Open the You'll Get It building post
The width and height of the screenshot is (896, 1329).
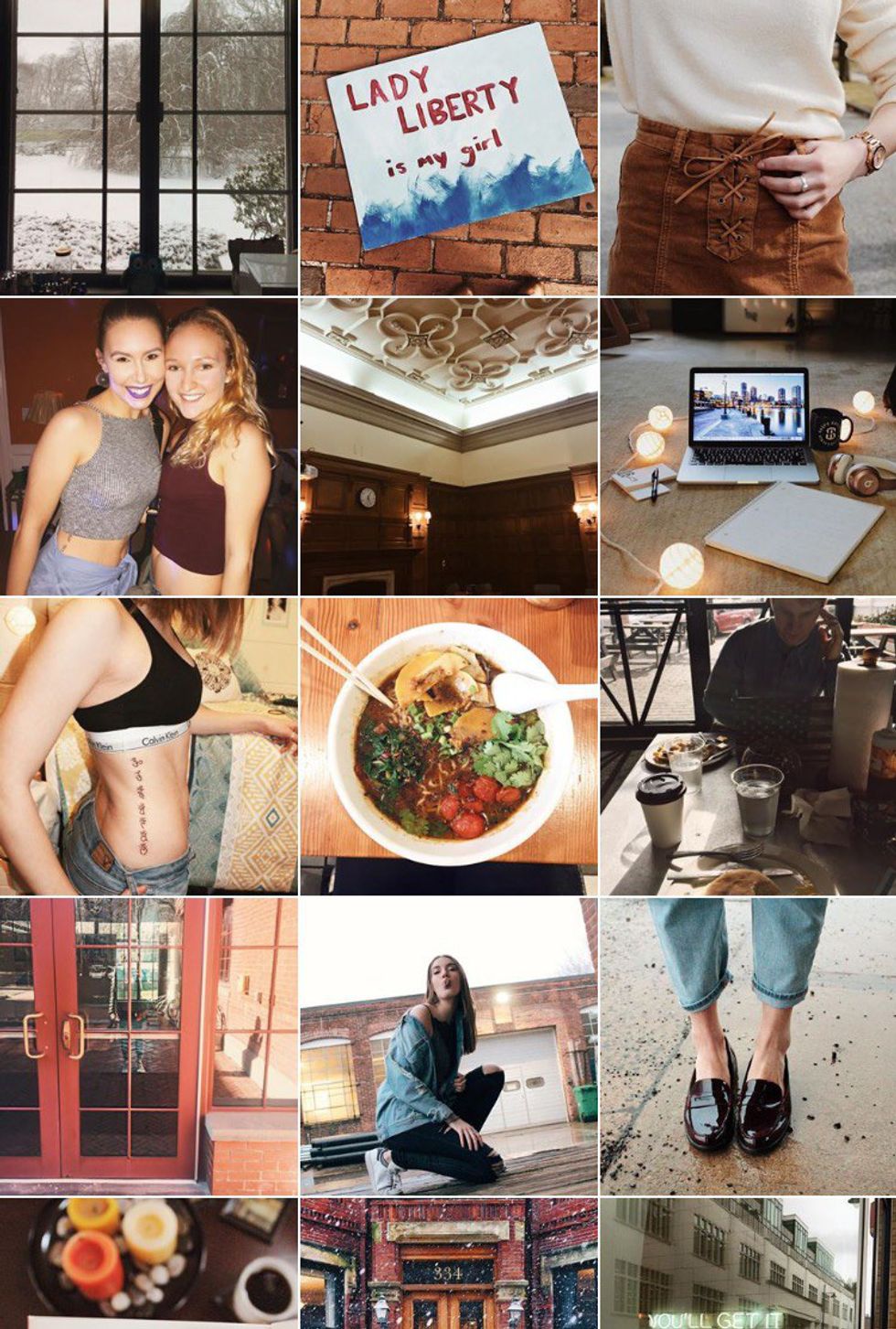pos(748,1264)
